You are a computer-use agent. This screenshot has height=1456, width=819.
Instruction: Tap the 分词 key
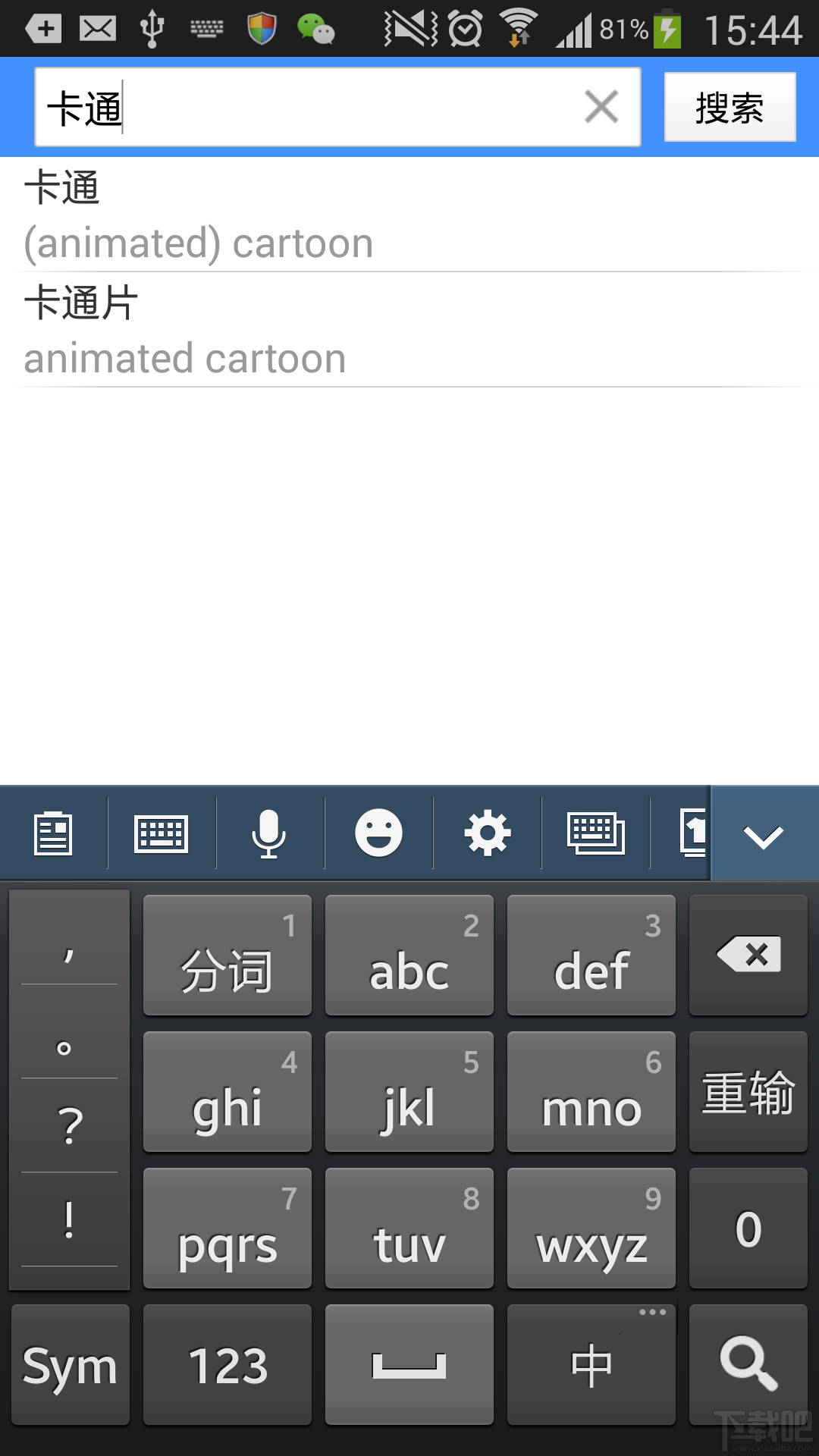point(227,955)
